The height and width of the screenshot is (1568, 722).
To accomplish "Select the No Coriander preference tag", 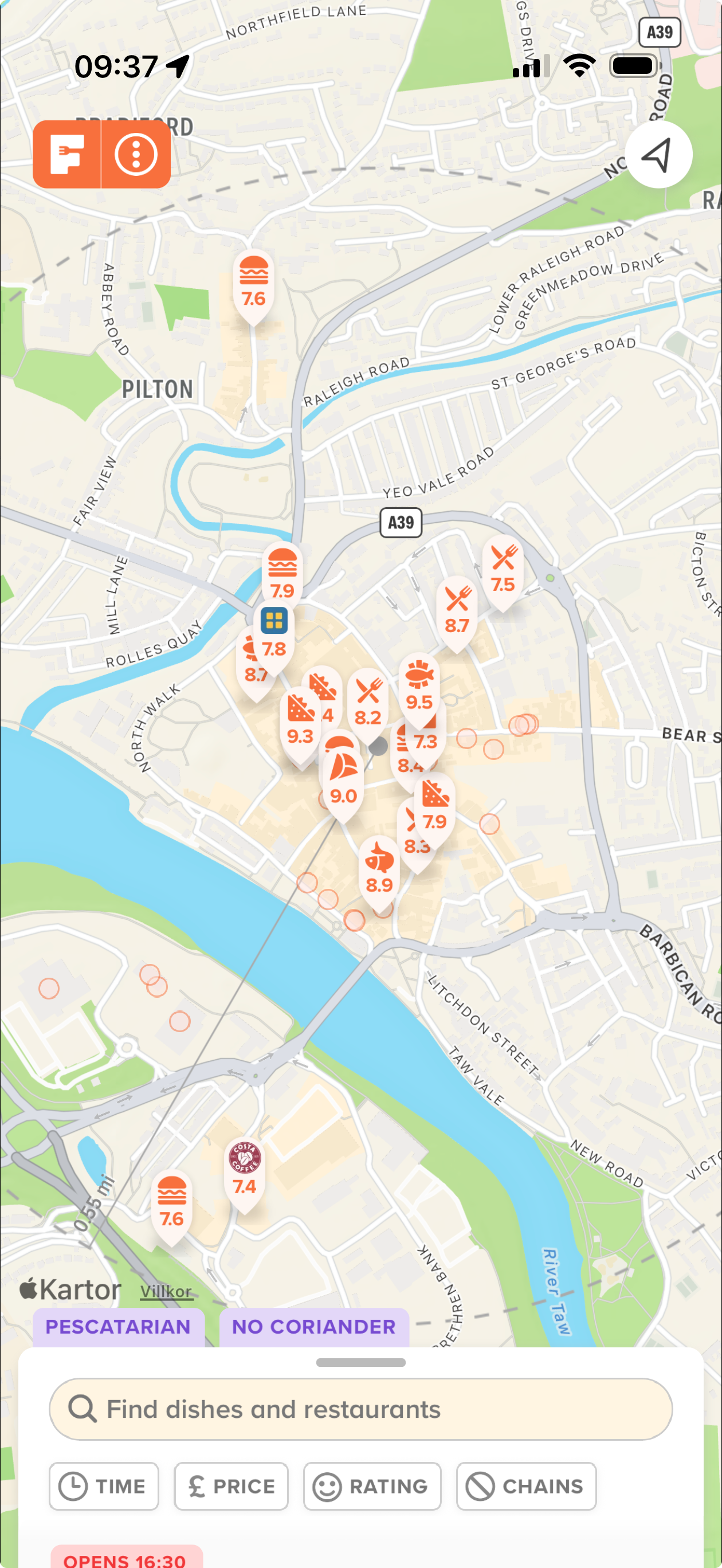I will coord(314,1327).
